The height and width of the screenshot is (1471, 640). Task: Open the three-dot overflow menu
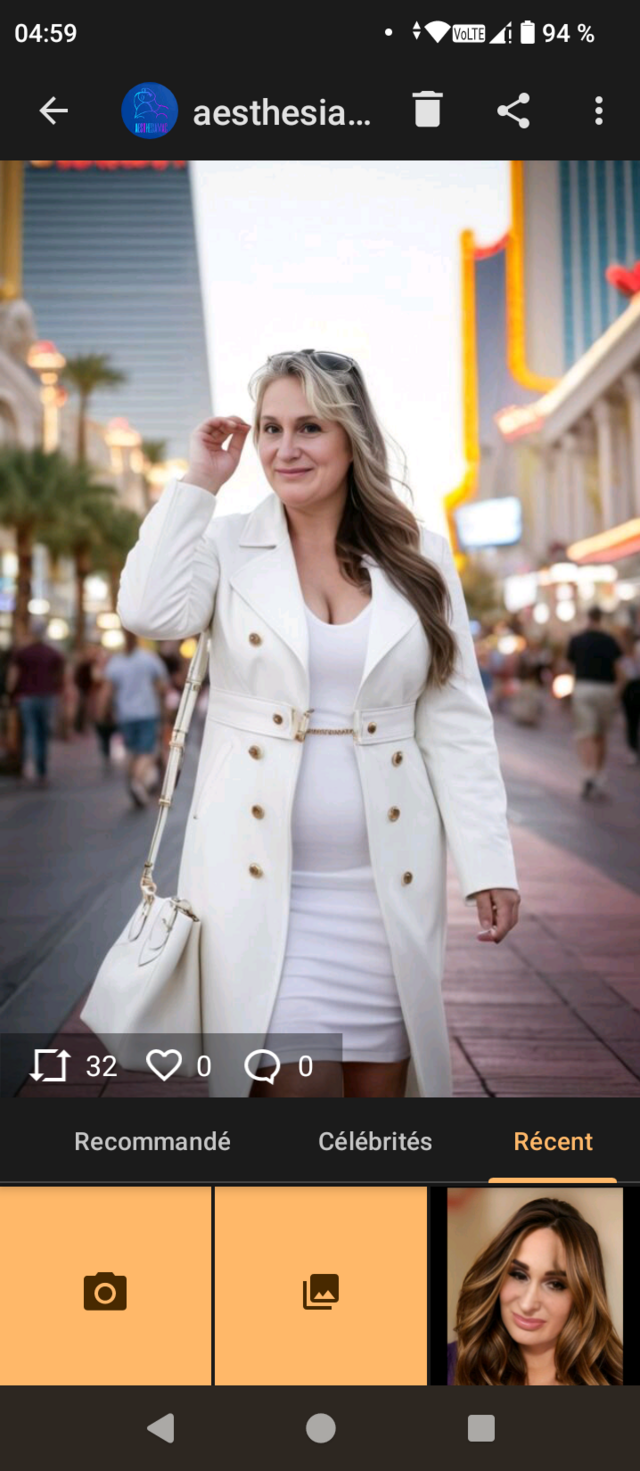(598, 111)
